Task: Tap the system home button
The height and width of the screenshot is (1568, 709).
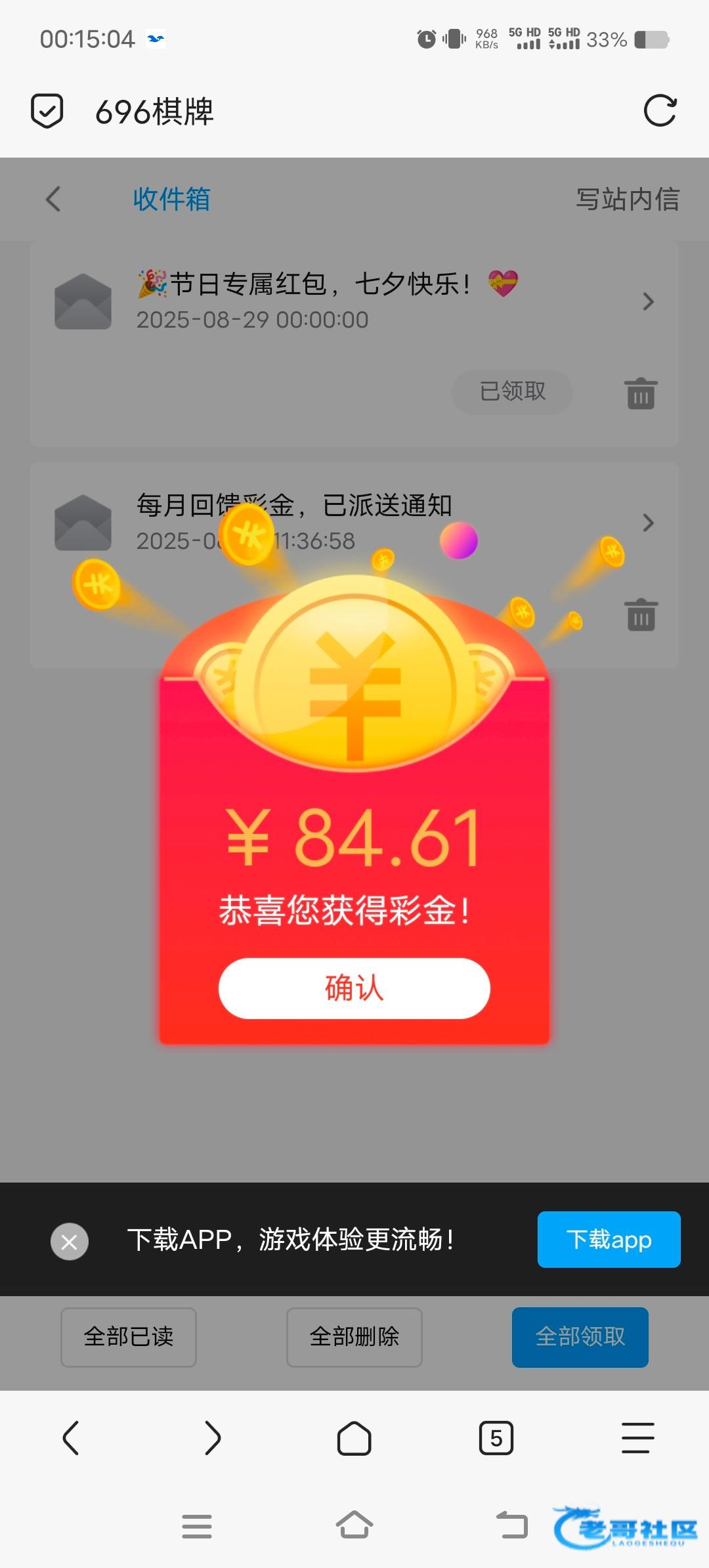Action: [354, 1525]
